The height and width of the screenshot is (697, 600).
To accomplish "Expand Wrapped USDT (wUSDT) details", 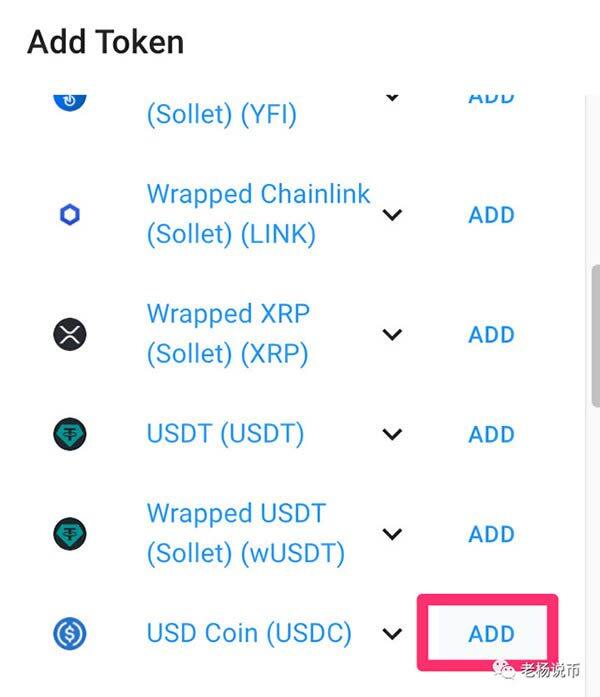I will [x=393, y=534].
